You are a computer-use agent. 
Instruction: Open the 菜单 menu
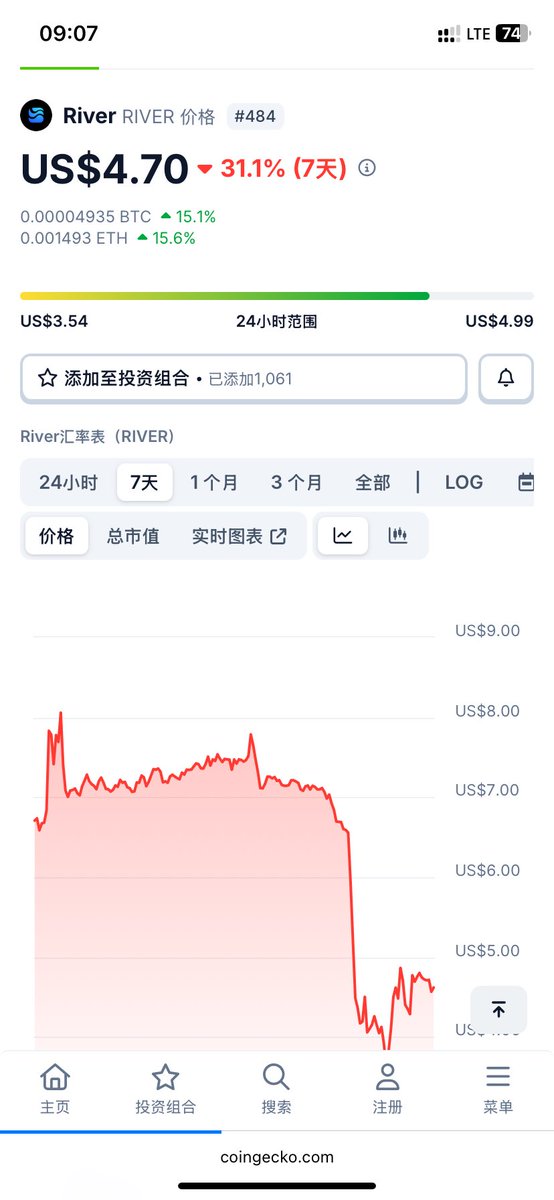[x=498, y=1089]
